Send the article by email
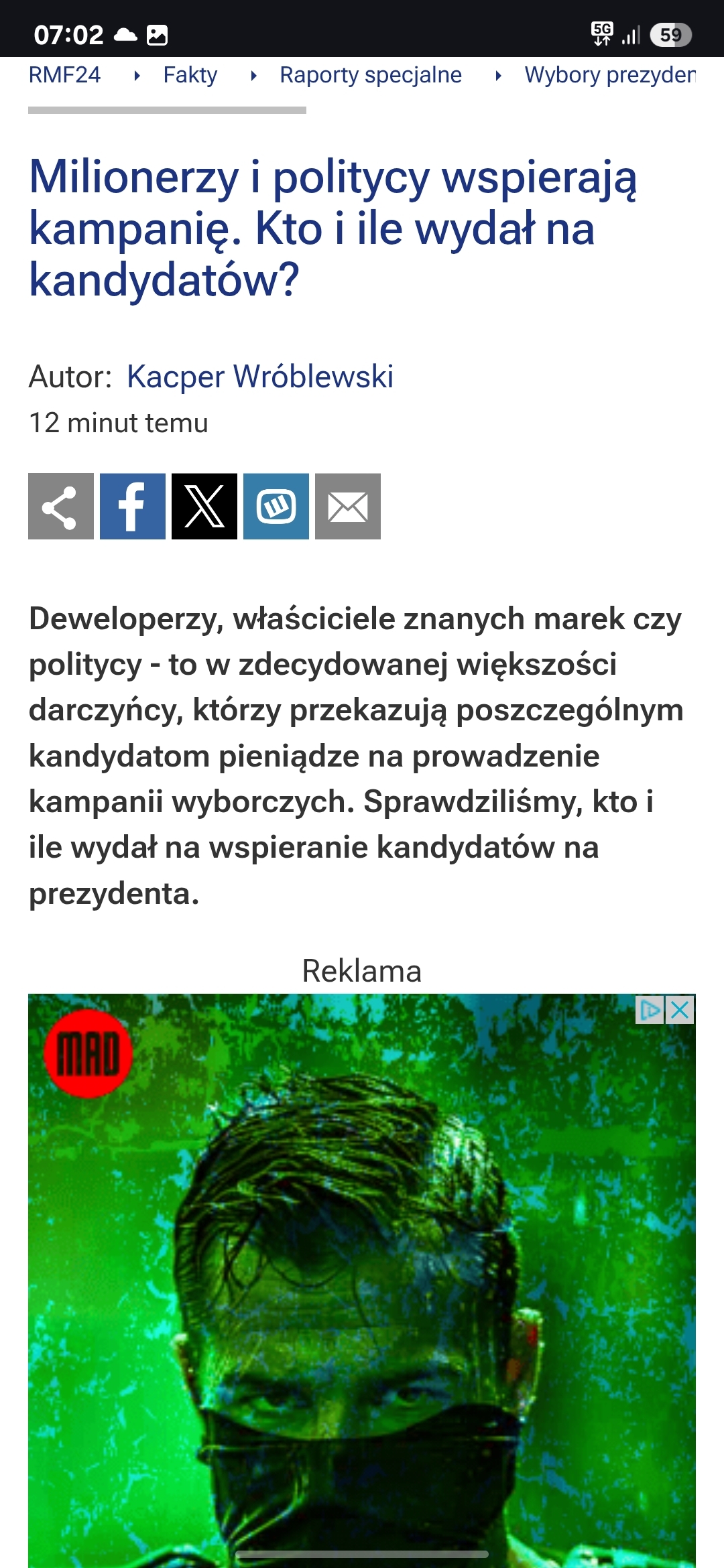Image resolution: width=724 pixels, height=1568 pixels. pos(348,507)
